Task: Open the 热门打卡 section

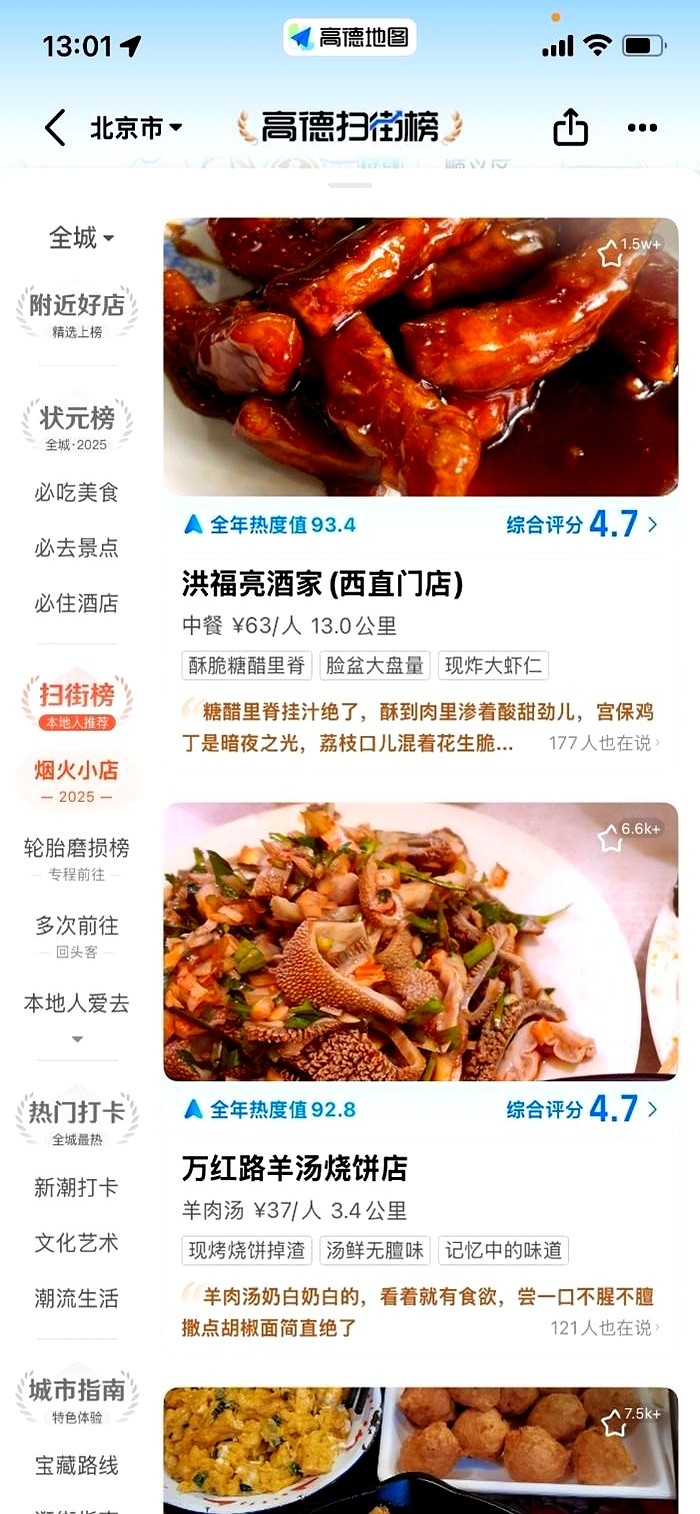Action: (x=77, y=1118)
